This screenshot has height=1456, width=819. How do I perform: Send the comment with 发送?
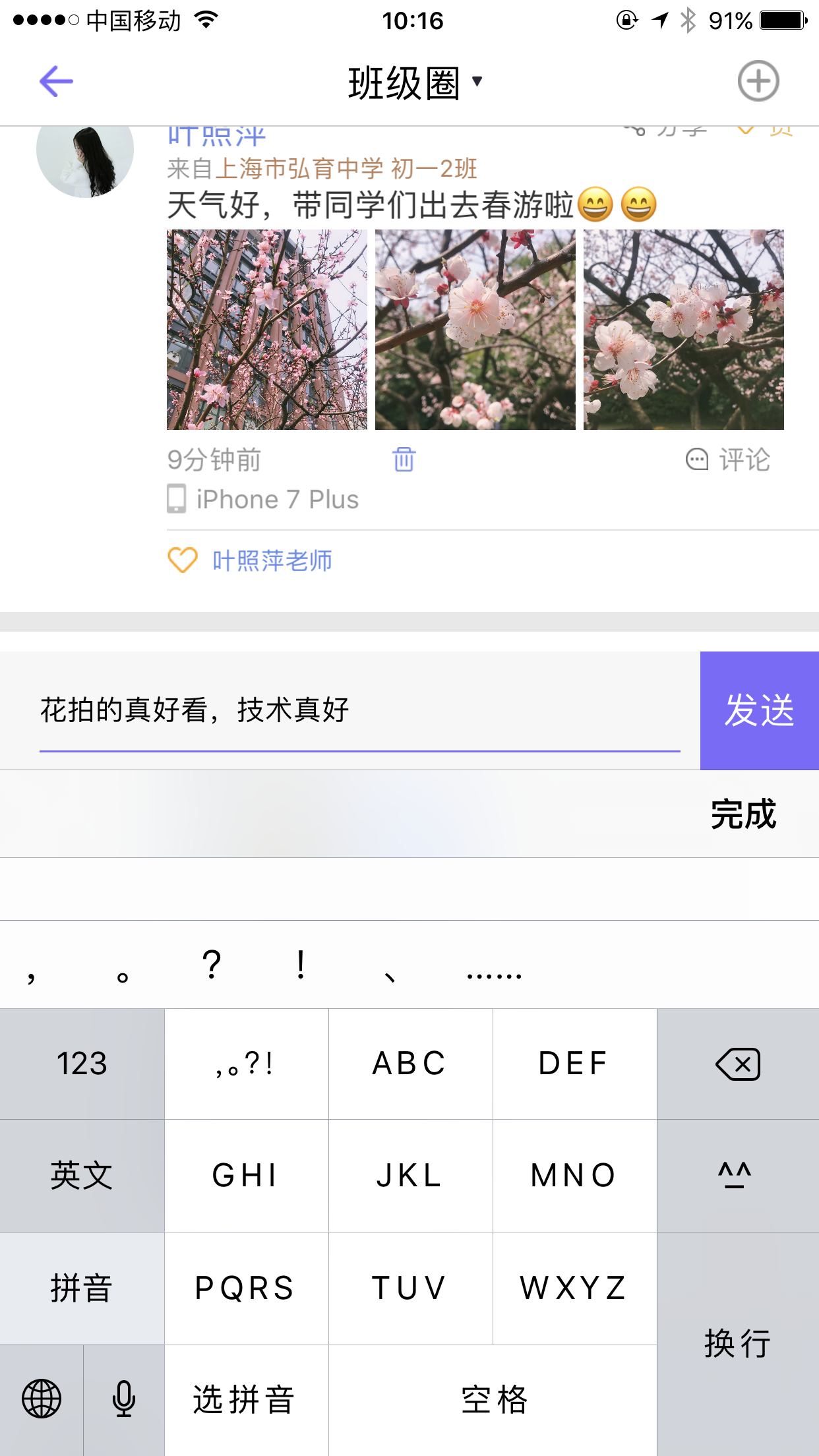pos(759,711)
